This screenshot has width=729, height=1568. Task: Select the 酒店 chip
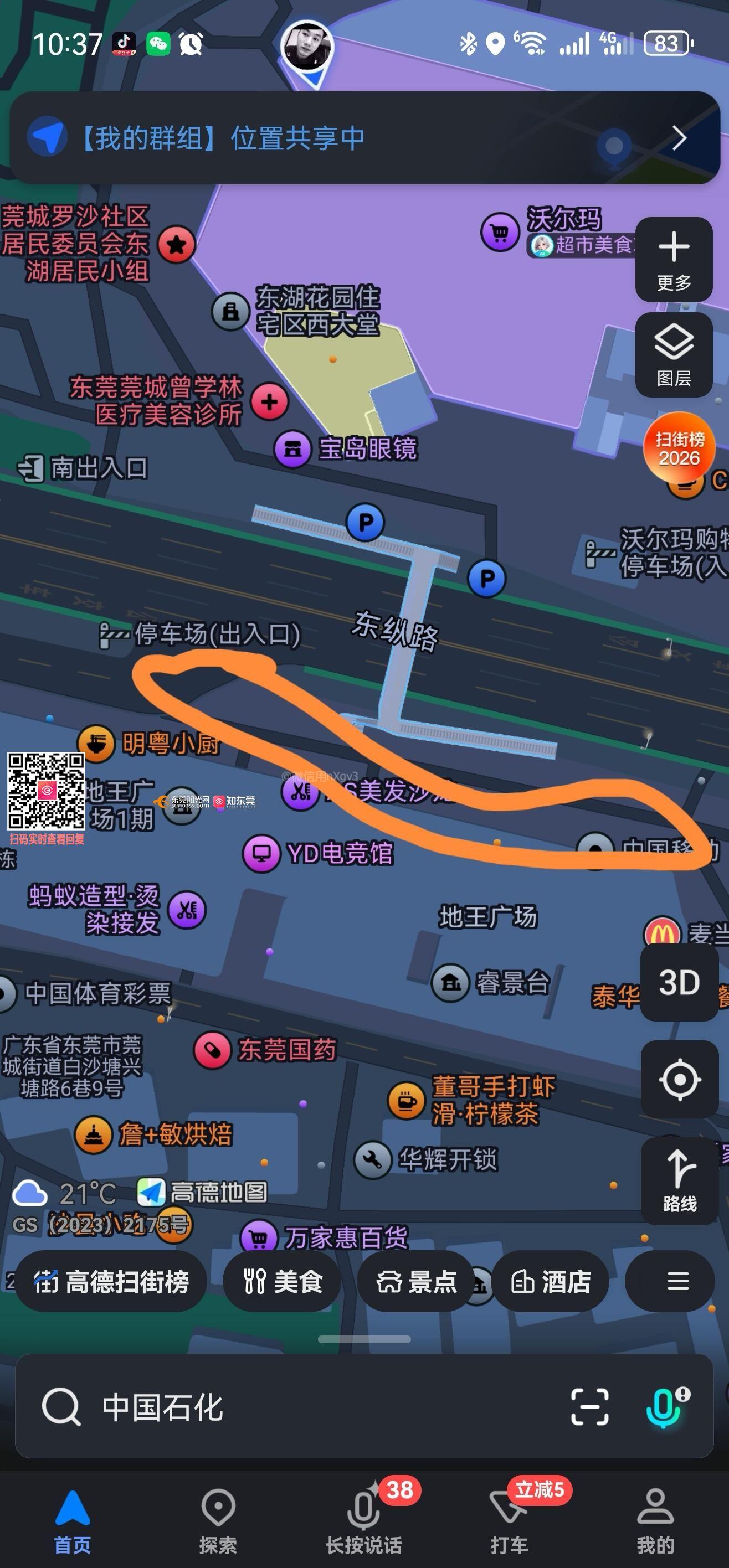pyautogui.click(x=550, y=1281)
